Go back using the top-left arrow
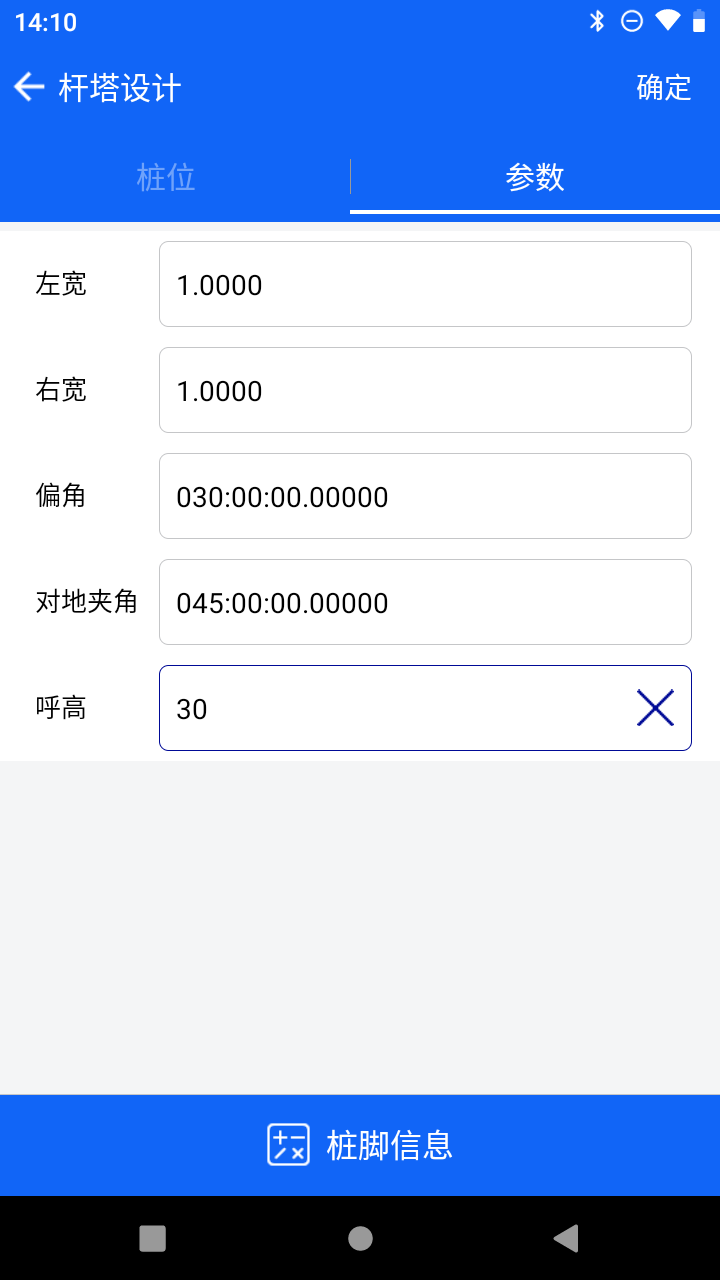This screenshot has width=720, height=1280. (29, 87)
